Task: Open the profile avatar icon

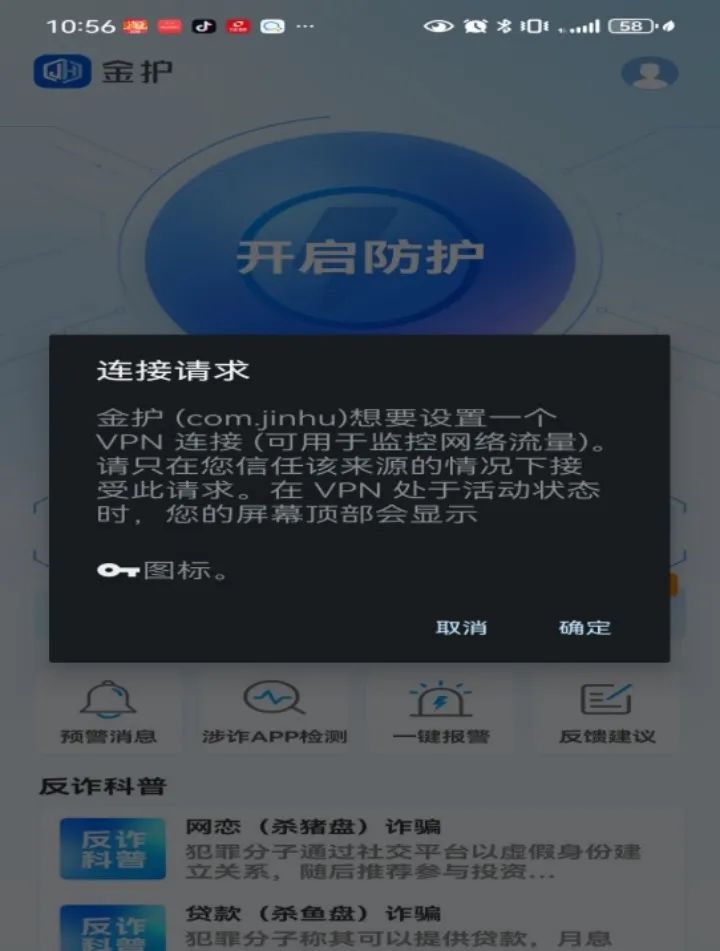Action: coord(649,73)
